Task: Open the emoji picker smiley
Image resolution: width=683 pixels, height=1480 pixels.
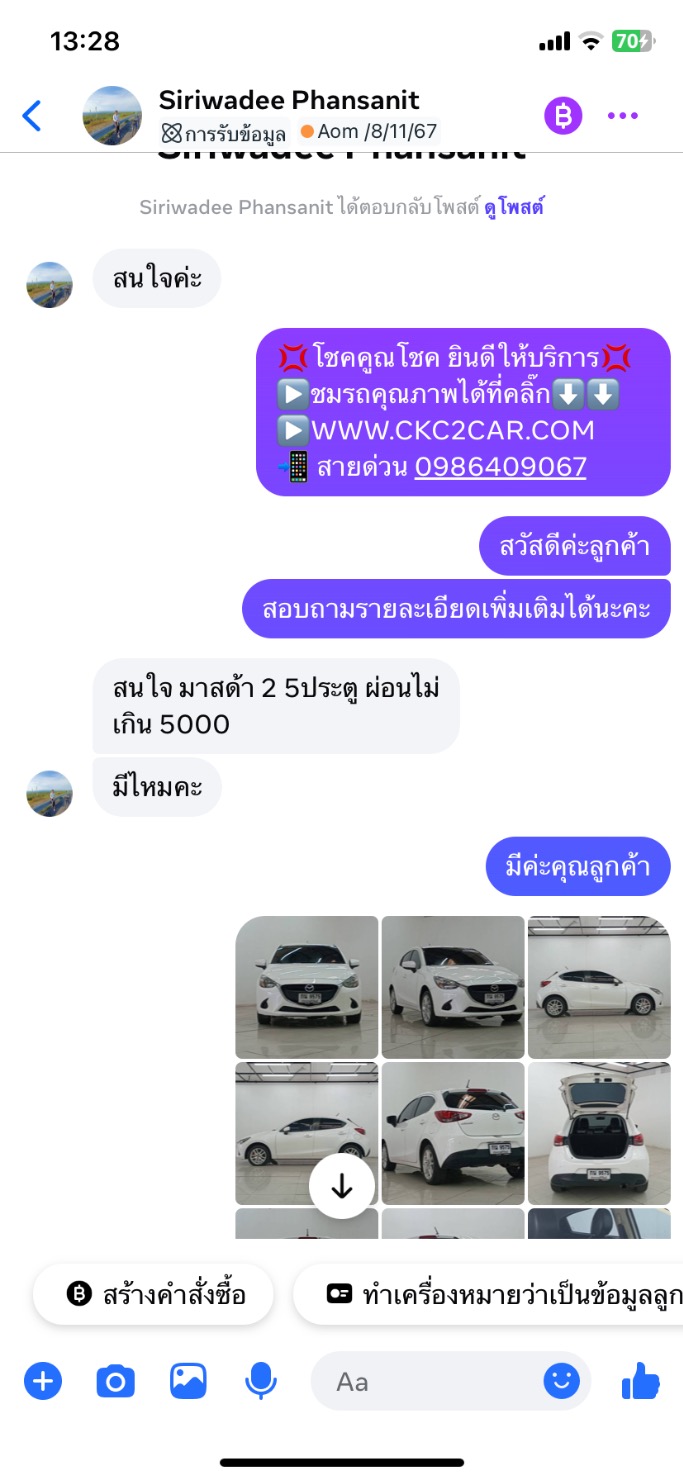Action: pos(562,1382)
